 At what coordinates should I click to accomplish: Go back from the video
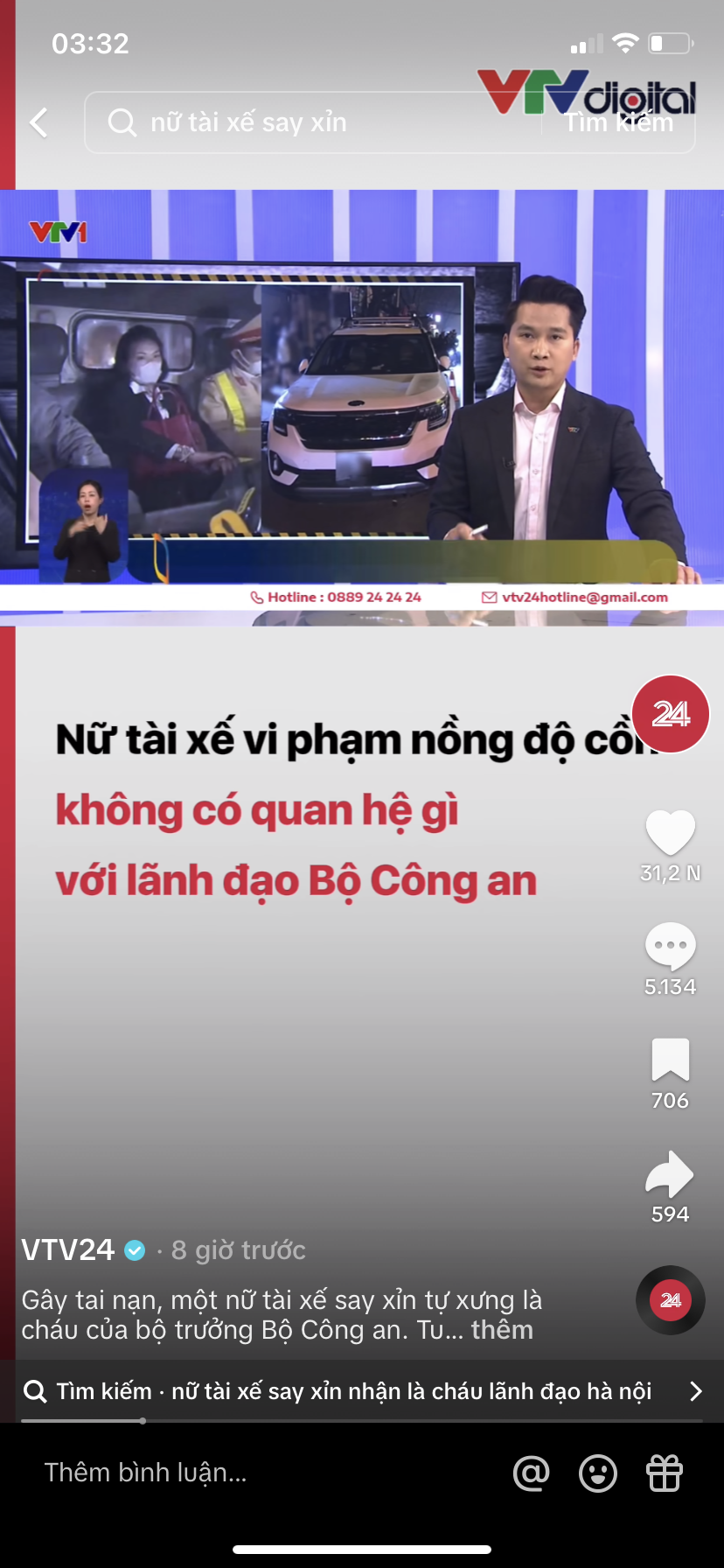click(x=39, y=122)
